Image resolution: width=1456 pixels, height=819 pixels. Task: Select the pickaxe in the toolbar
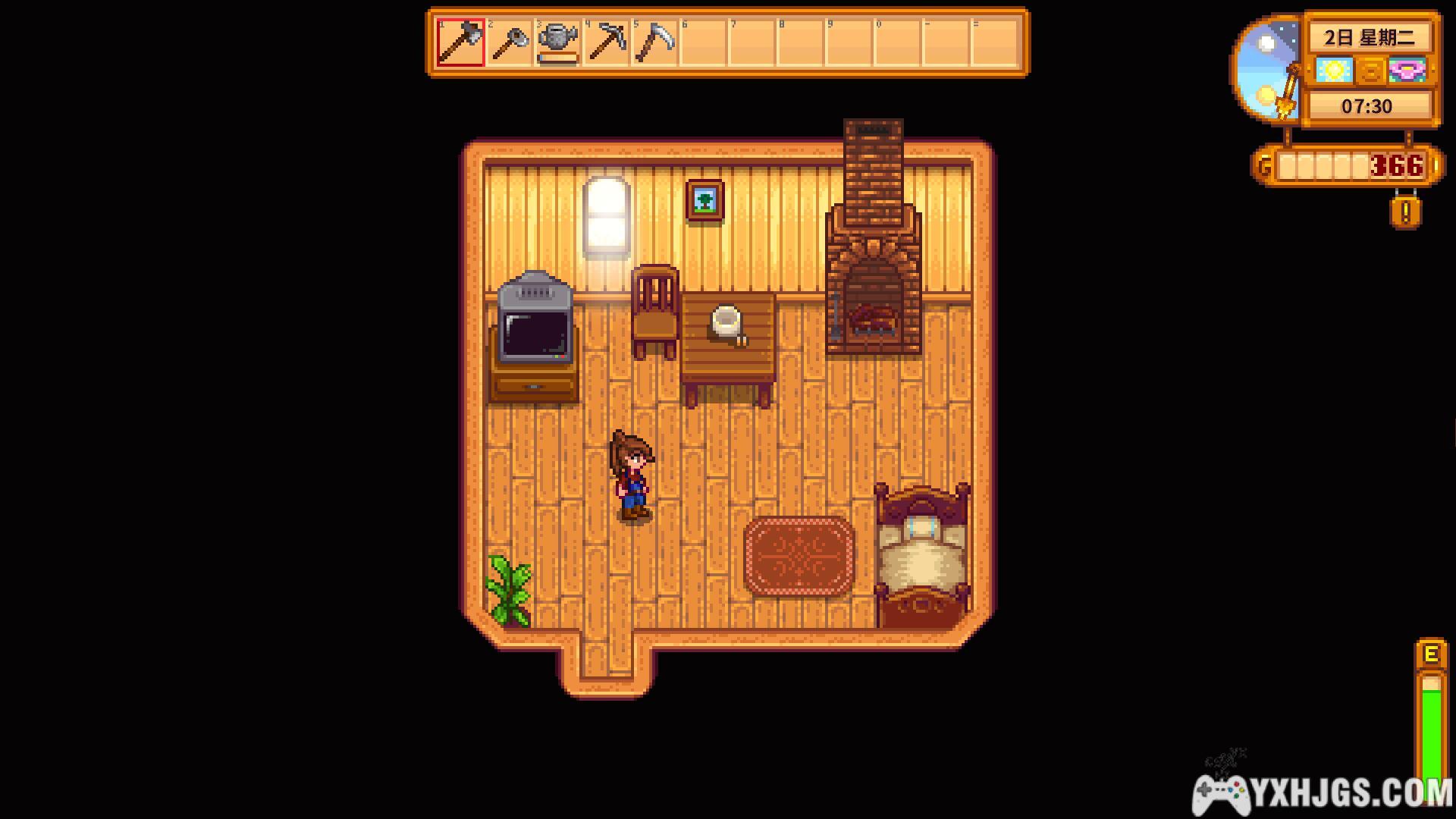607,42
